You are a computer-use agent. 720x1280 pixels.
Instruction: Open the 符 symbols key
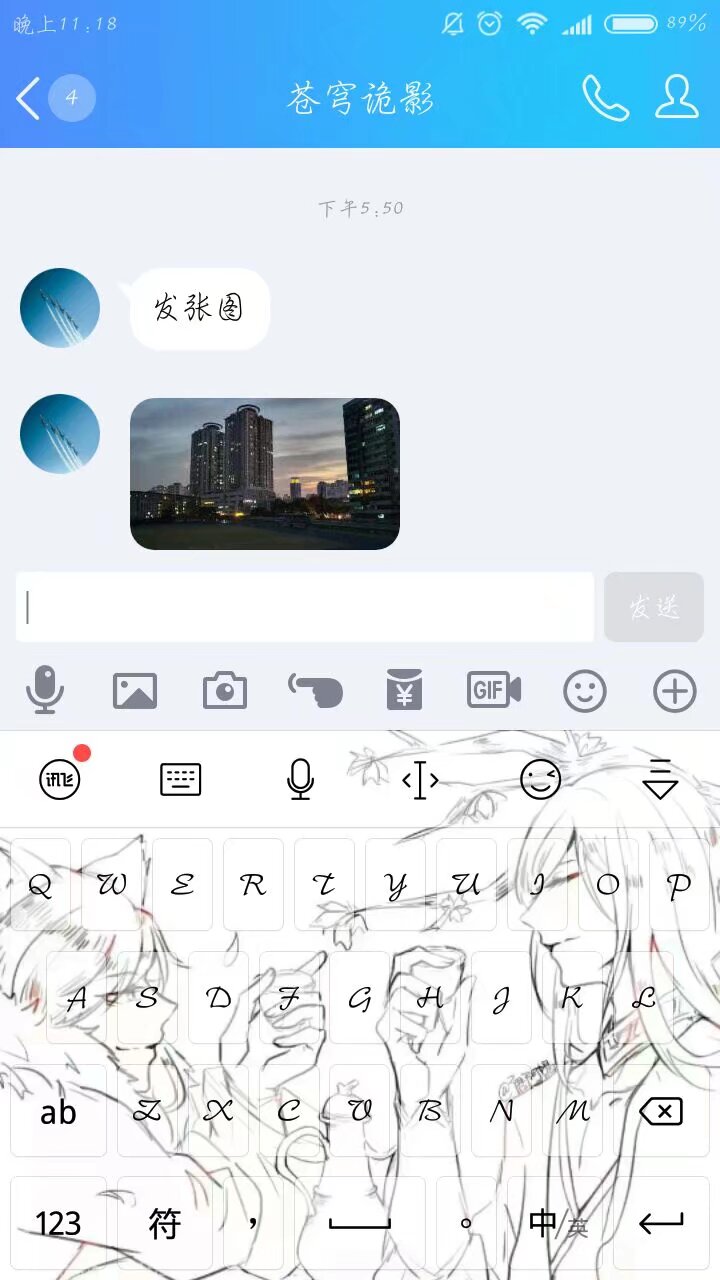point(165,1223)
